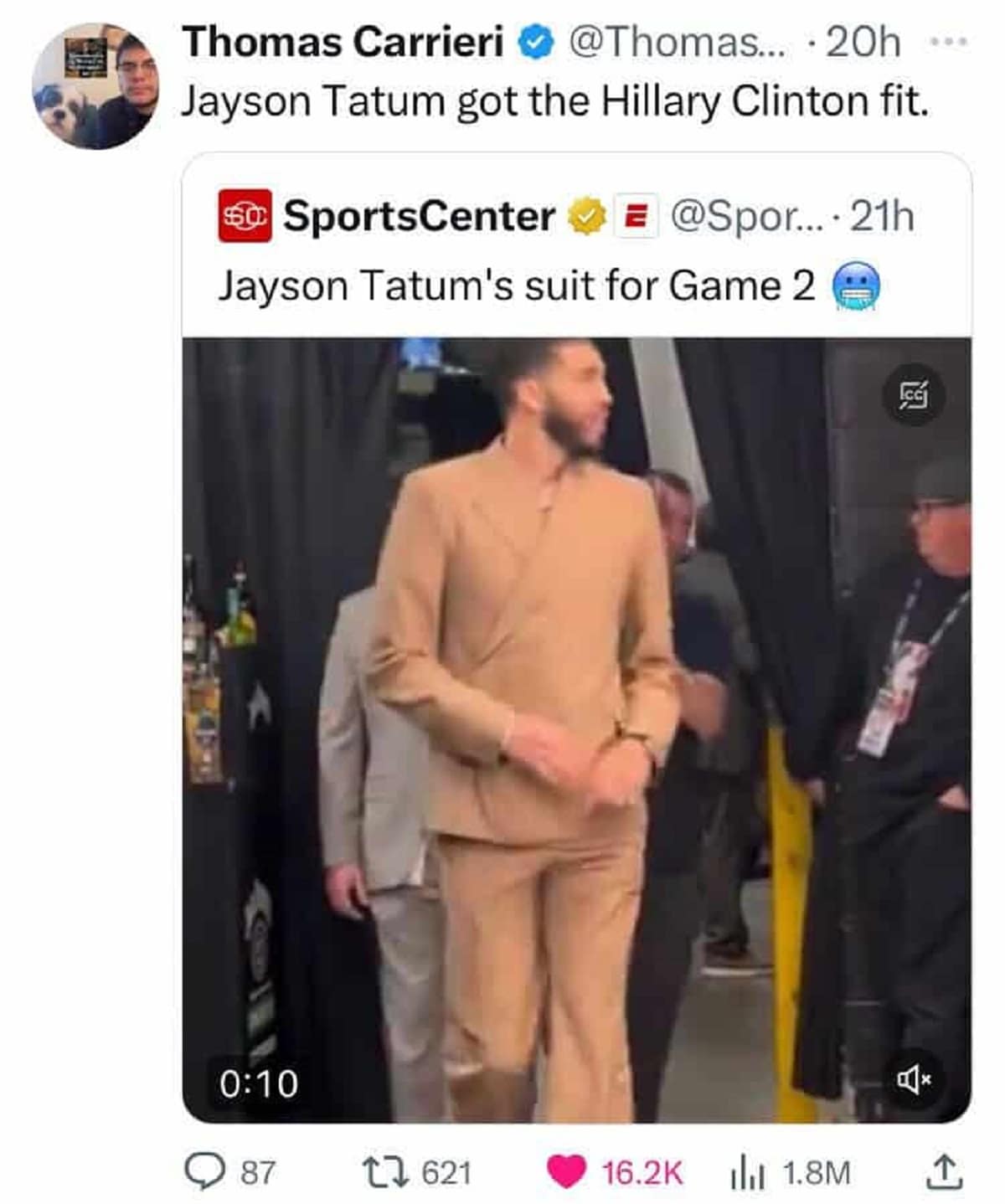Toggle closed captions on the video
Image resolution: width=1005 pixels, height=1204 pixels.
point(914,394)
